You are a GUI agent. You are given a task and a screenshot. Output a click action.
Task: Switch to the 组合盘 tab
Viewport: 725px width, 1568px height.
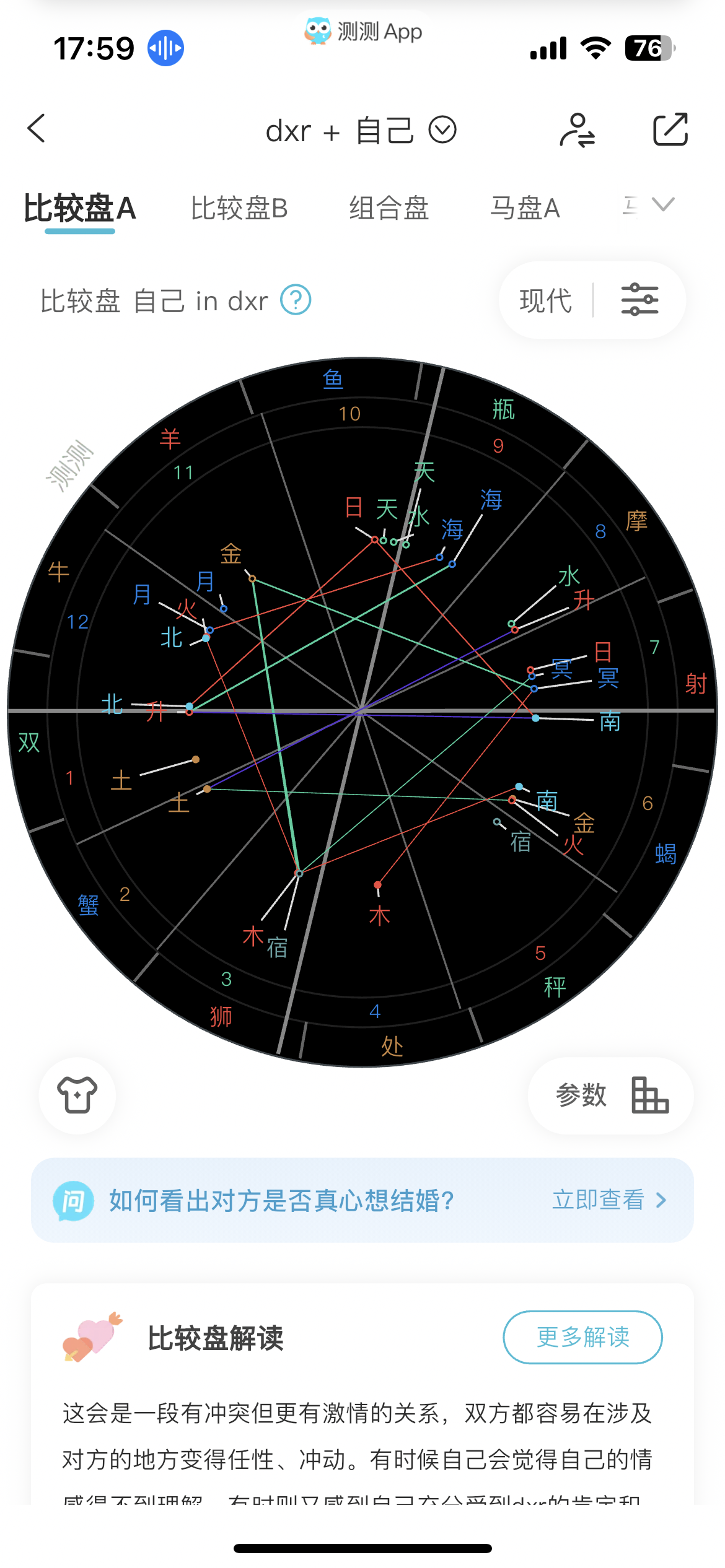pos(389,209)
